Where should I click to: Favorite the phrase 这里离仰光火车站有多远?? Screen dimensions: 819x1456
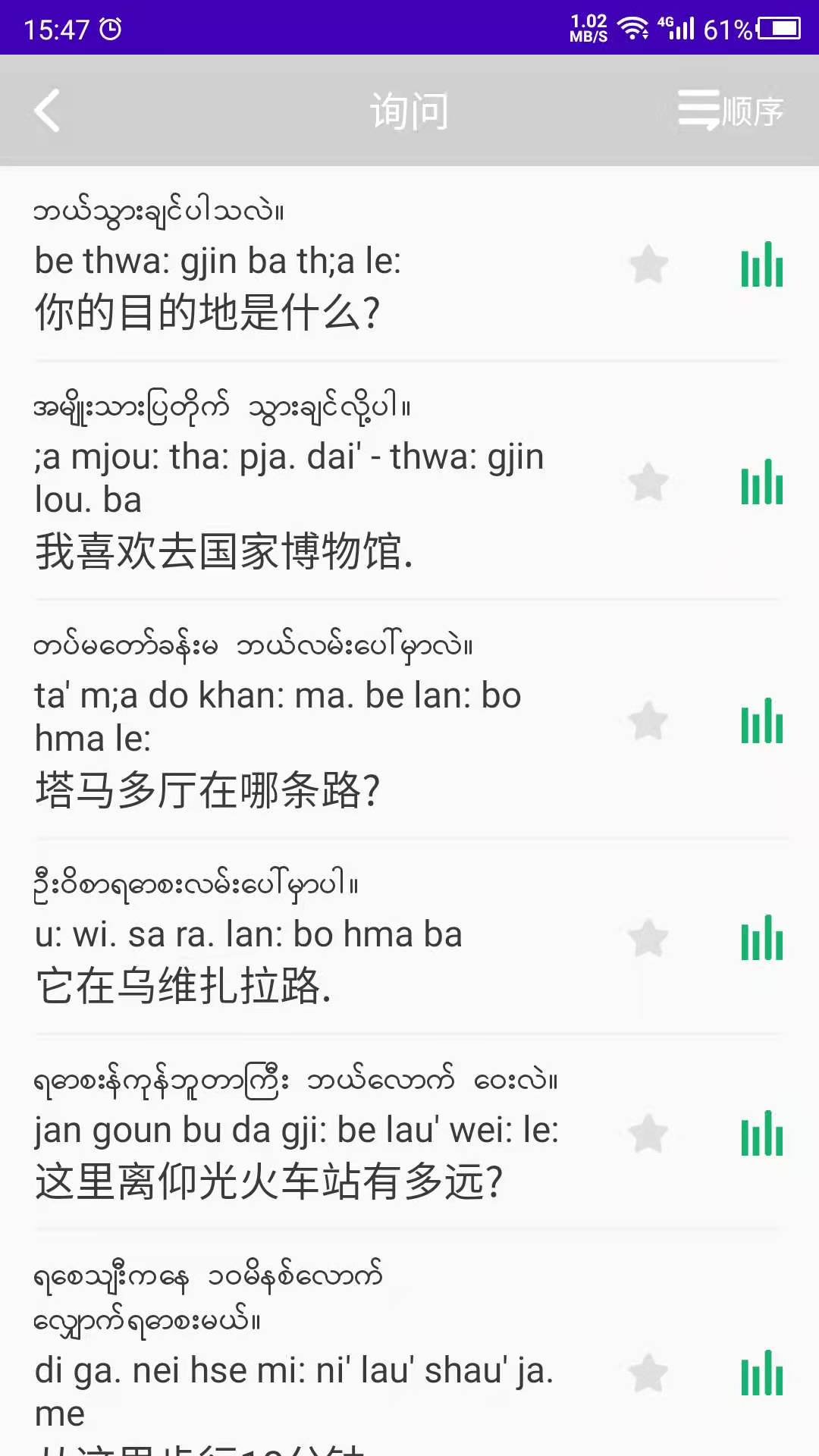[648, 1134]
